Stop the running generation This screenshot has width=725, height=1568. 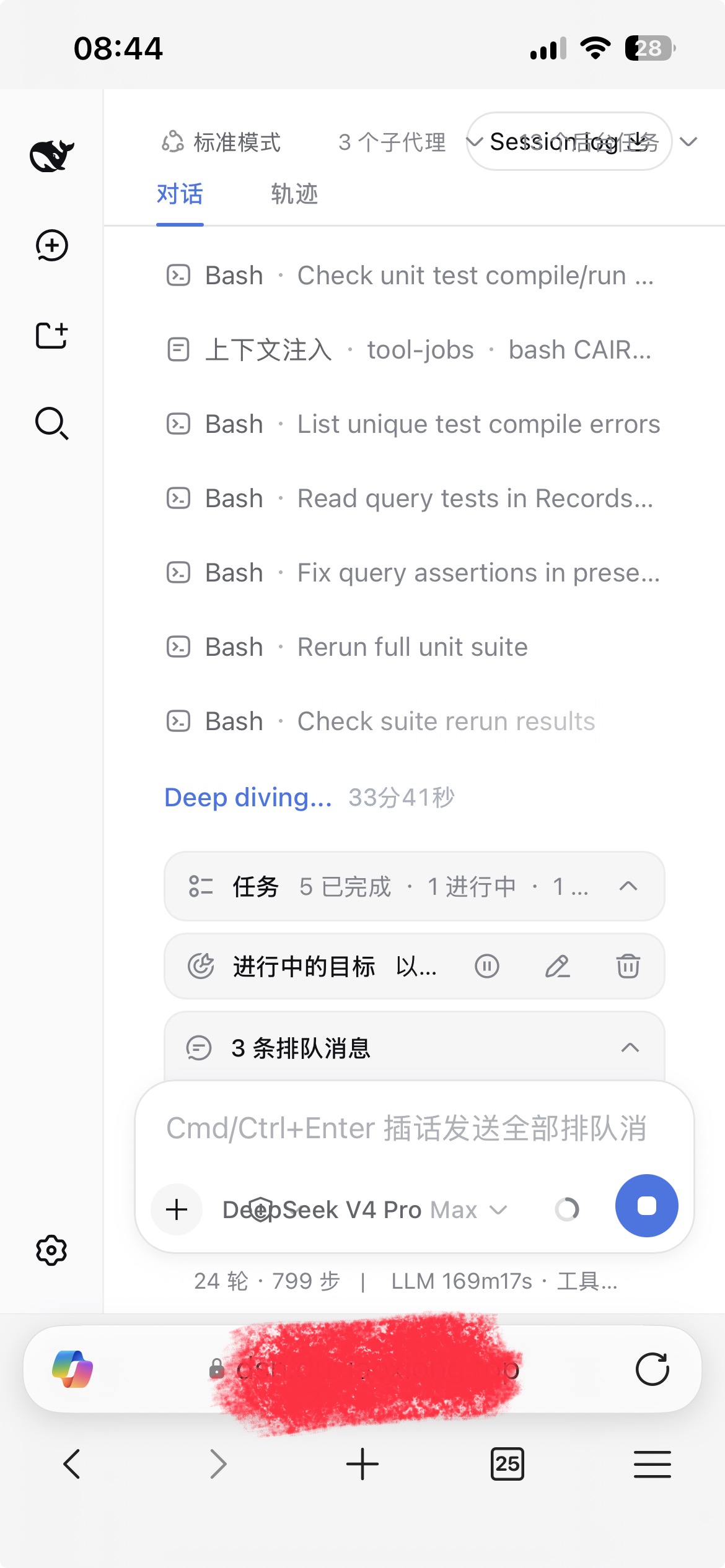tap(646, 1206)
